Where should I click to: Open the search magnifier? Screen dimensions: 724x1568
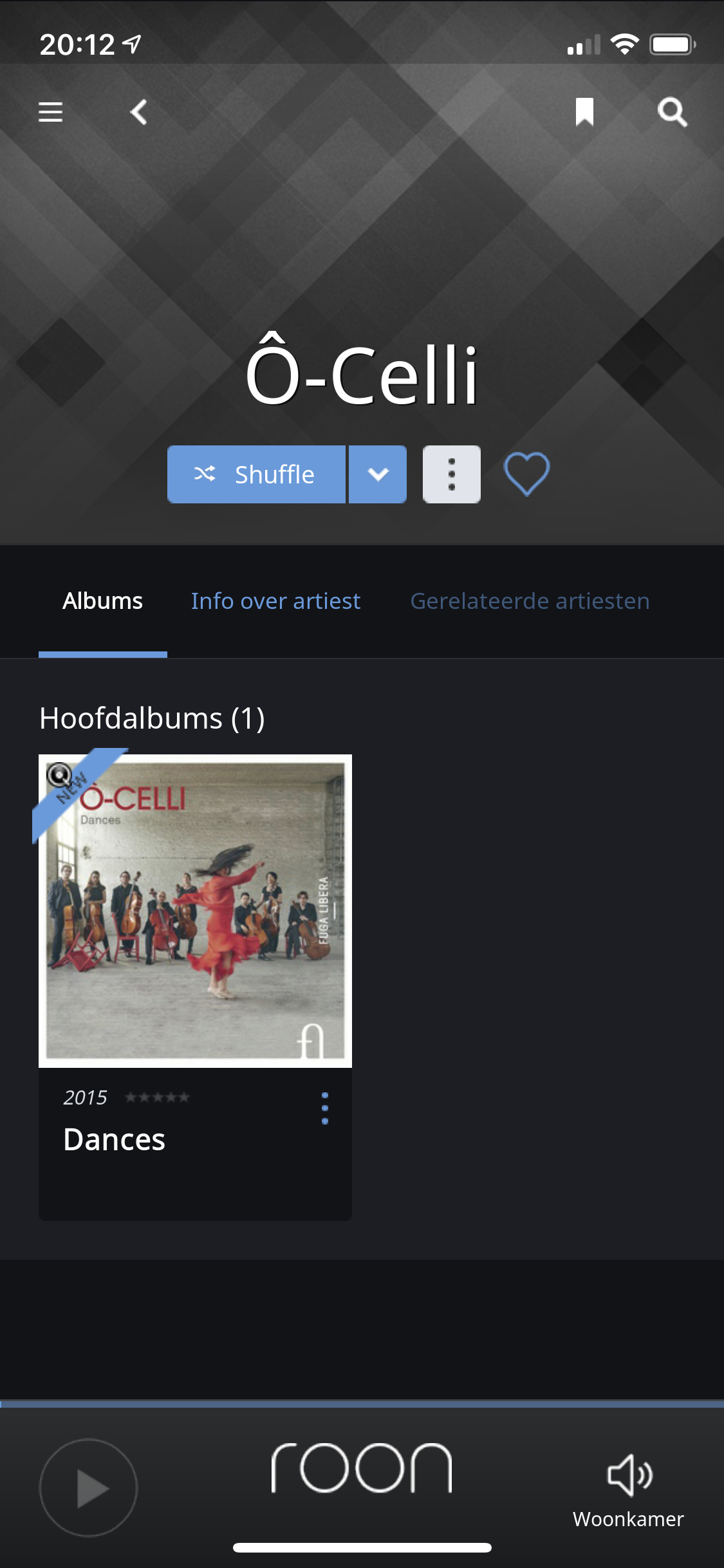coord(673,112)
